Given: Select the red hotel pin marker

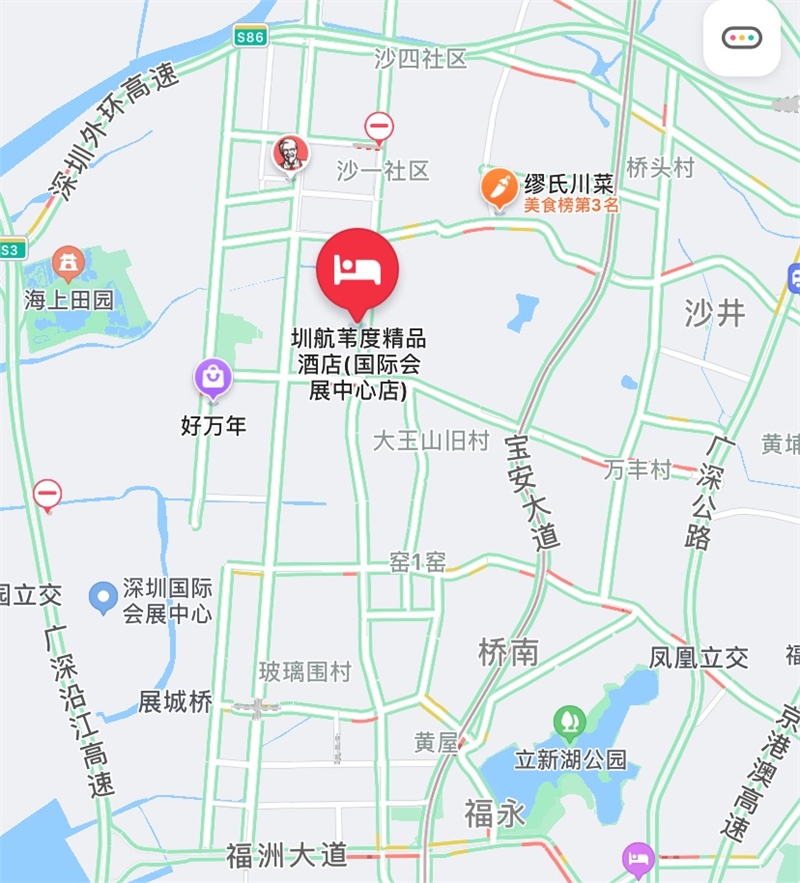Looking at the screenshot, I should click(x=358, y=267).
